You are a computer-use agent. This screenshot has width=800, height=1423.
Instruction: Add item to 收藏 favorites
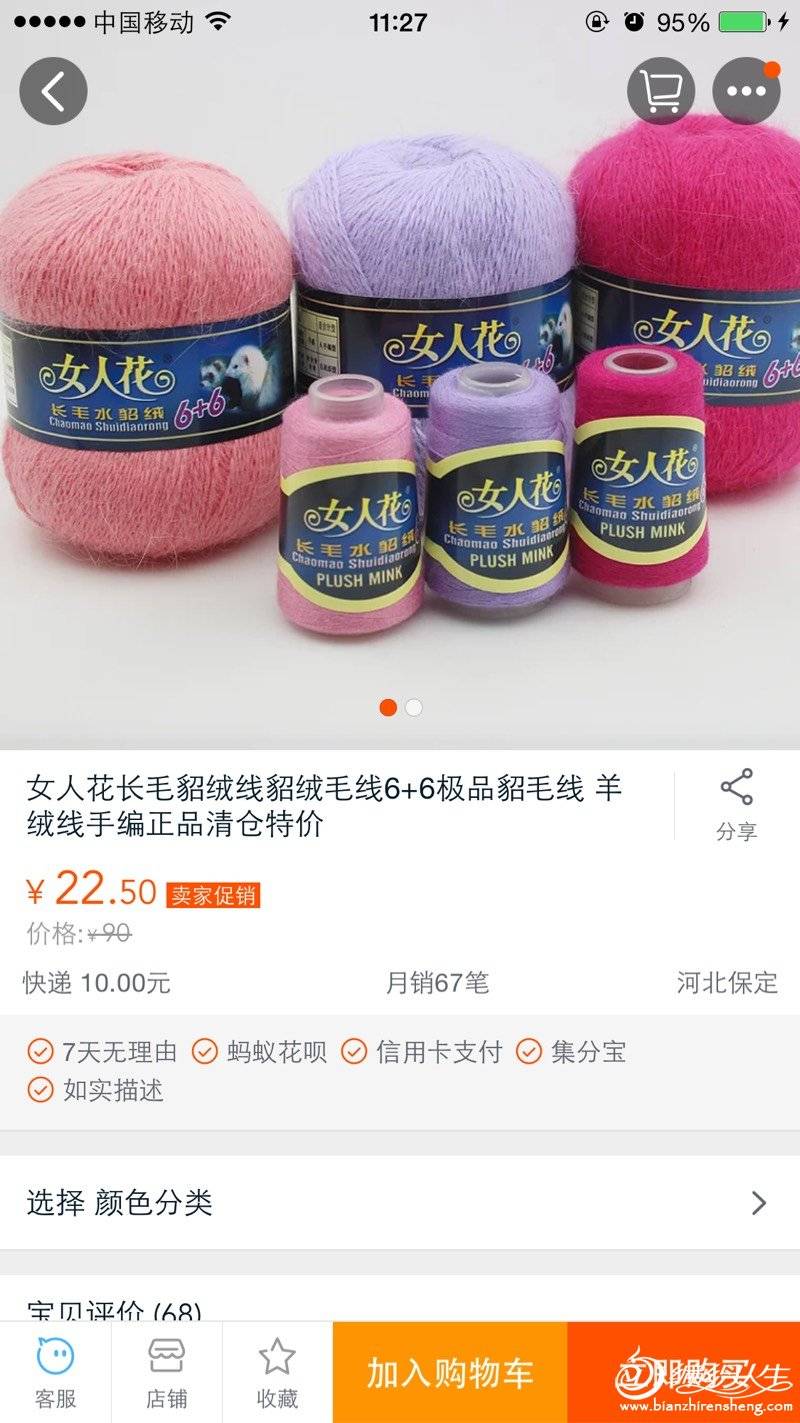pyautogui.click(x=277, y=1372)
